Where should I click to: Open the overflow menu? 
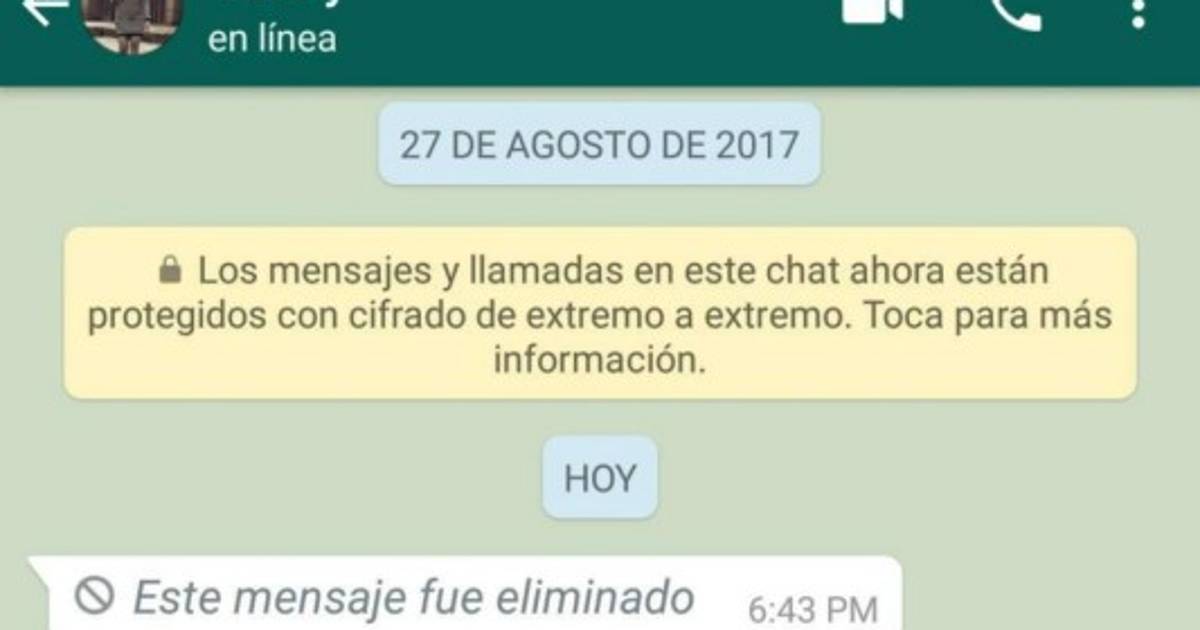[1137, 12]
